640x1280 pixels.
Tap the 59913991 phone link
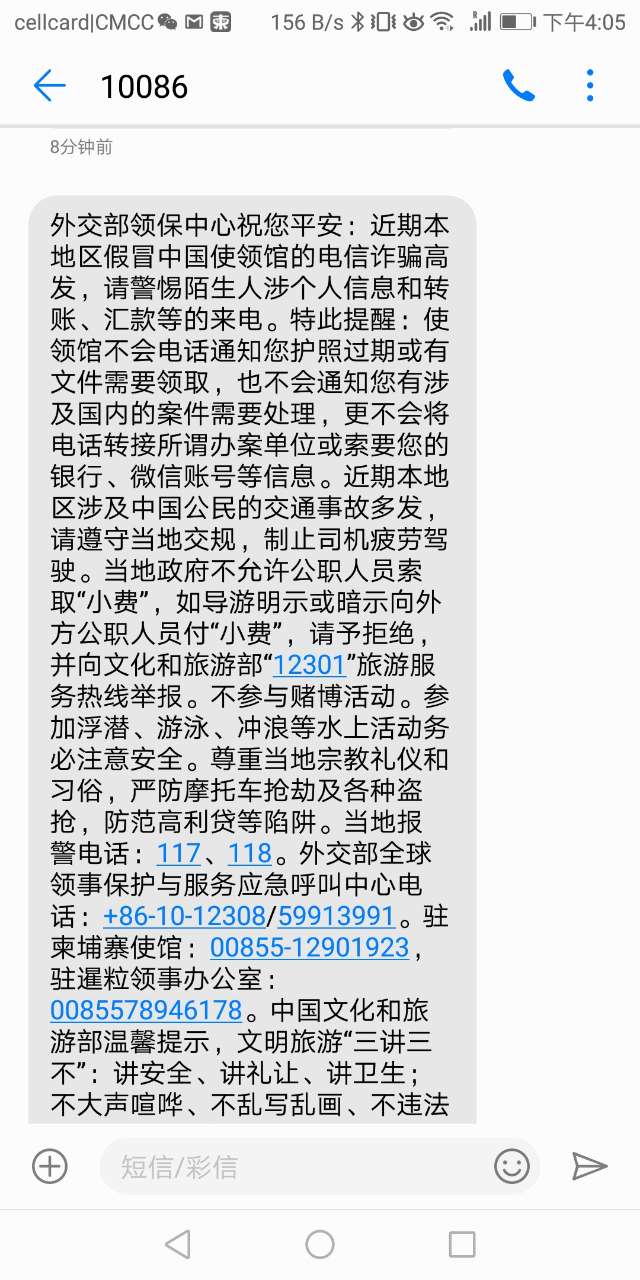336,916
